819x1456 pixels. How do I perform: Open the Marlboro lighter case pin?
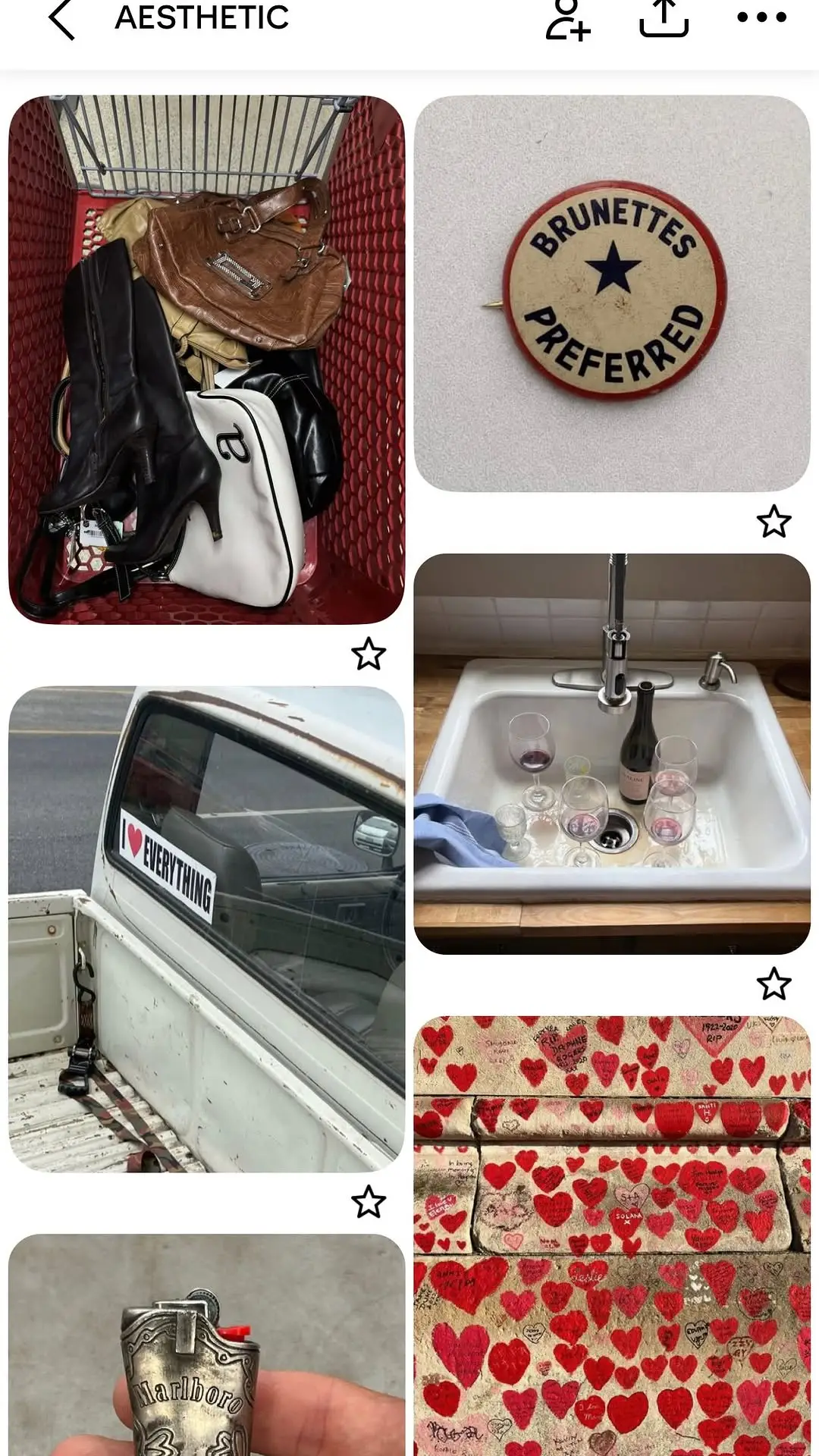tap(206, 1345)
